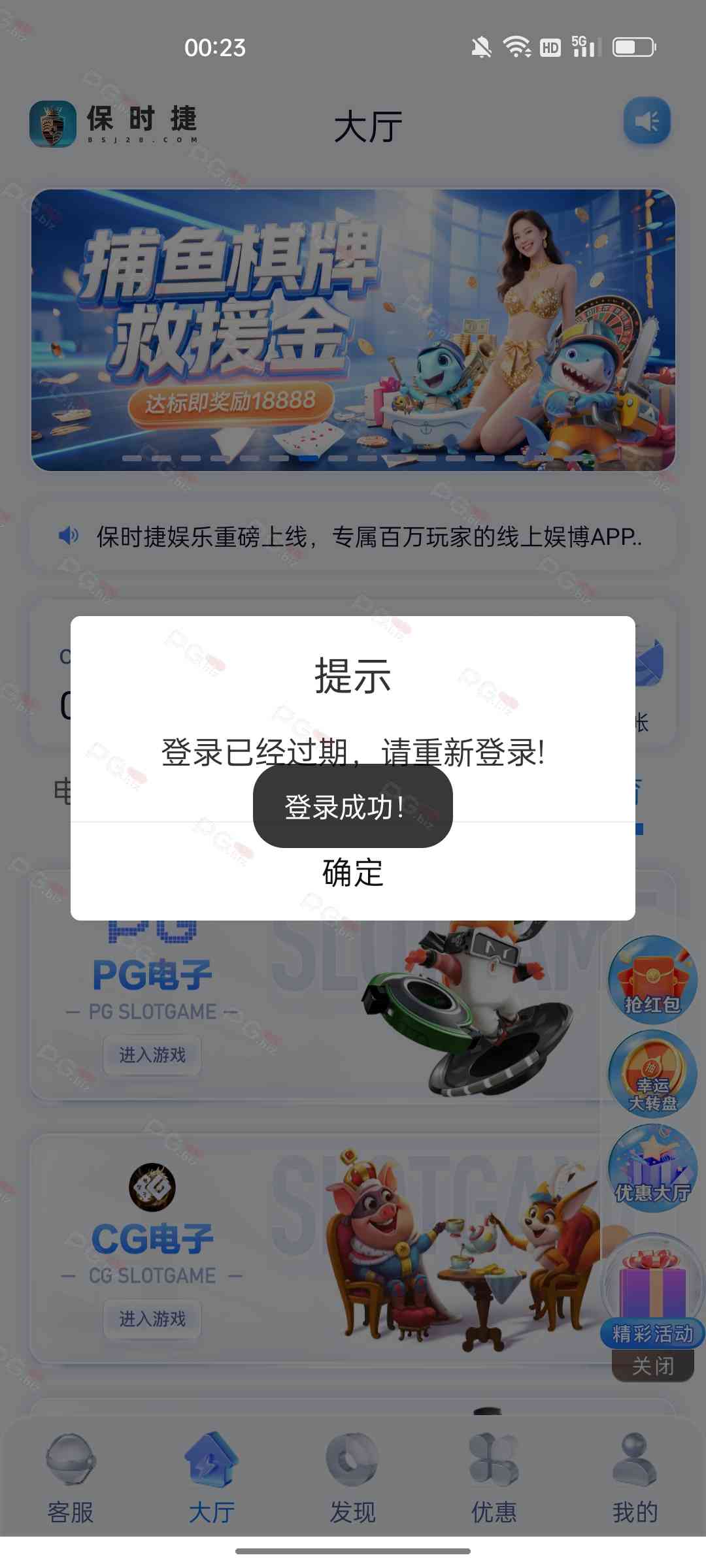The height and width of the screenshot is (1568, 706).
Task: Open the 捕鱼棋牌救援金 promo banner
Action: click(x=353, y=330)
